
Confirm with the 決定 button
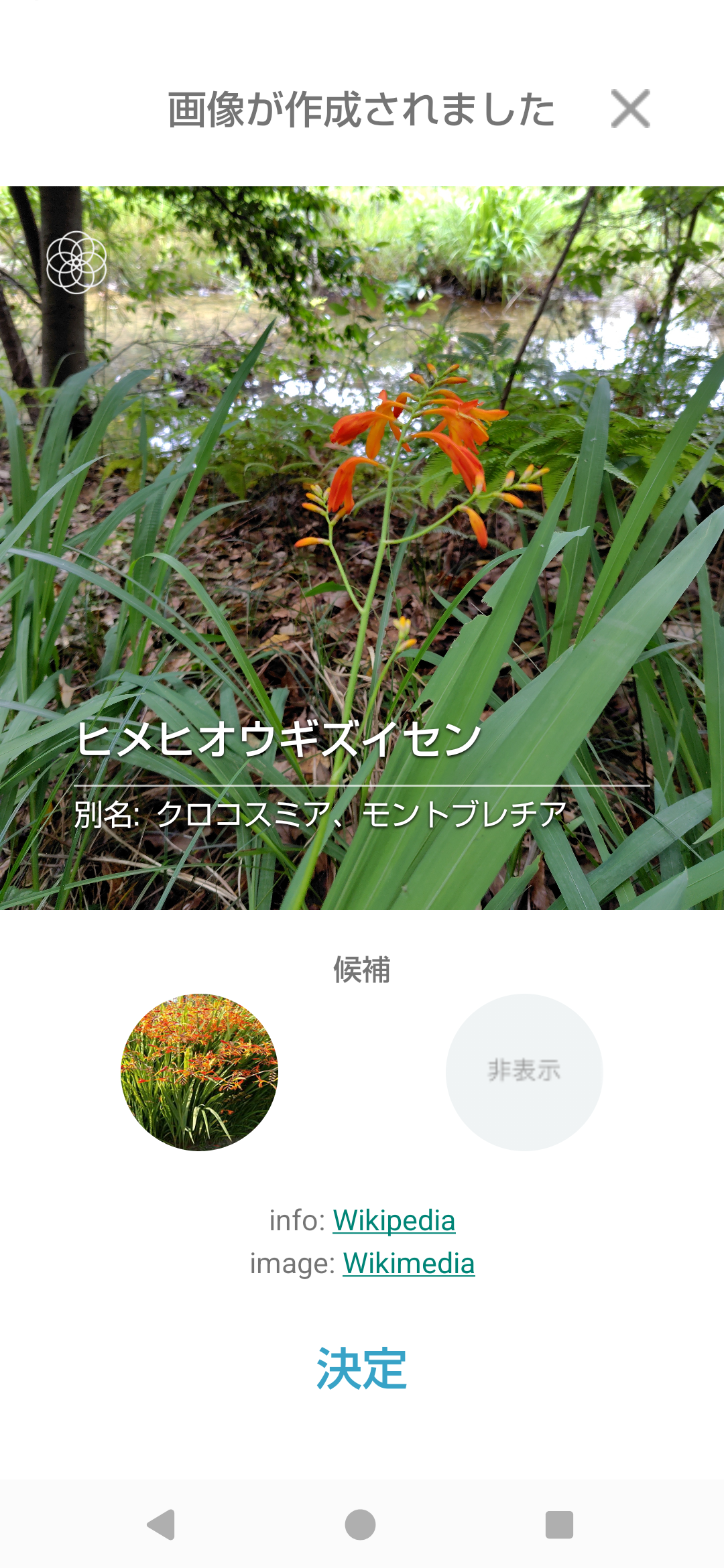(362, 1368)
